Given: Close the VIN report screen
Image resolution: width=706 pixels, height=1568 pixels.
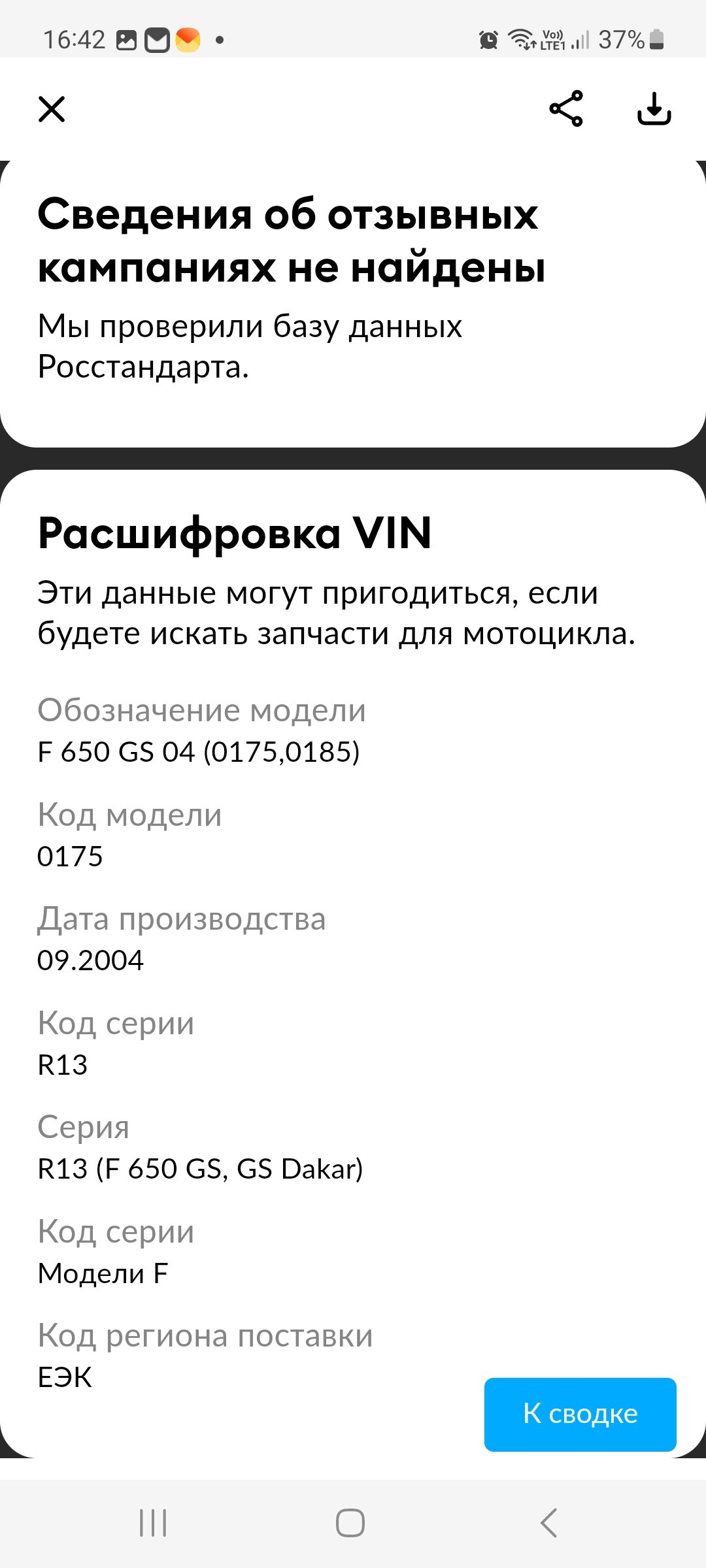Looking at the screenshot, I should click(52, 109).
